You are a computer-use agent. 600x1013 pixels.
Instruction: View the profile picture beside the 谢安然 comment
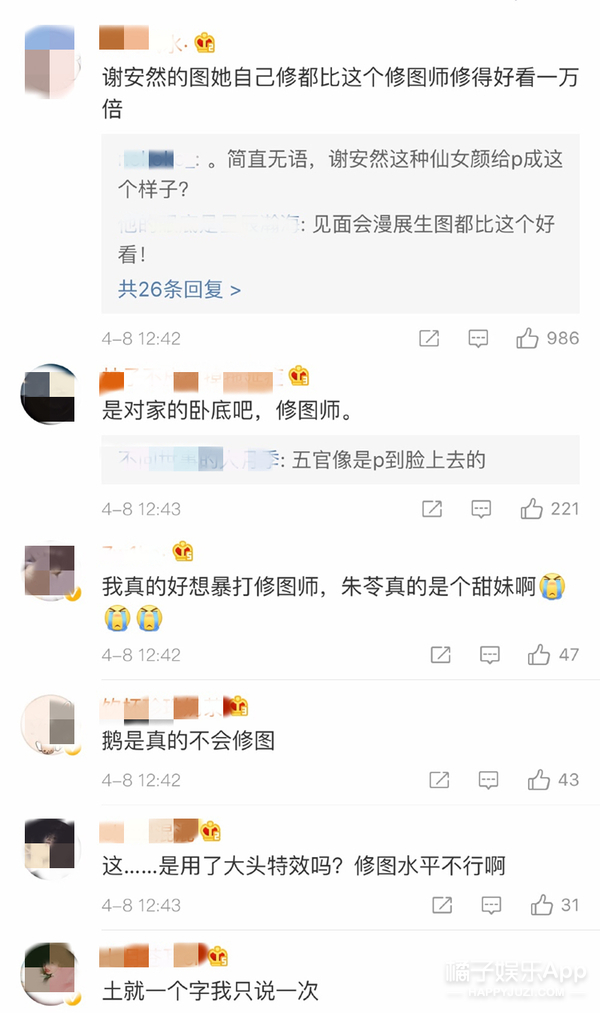(x=51, y=61)
